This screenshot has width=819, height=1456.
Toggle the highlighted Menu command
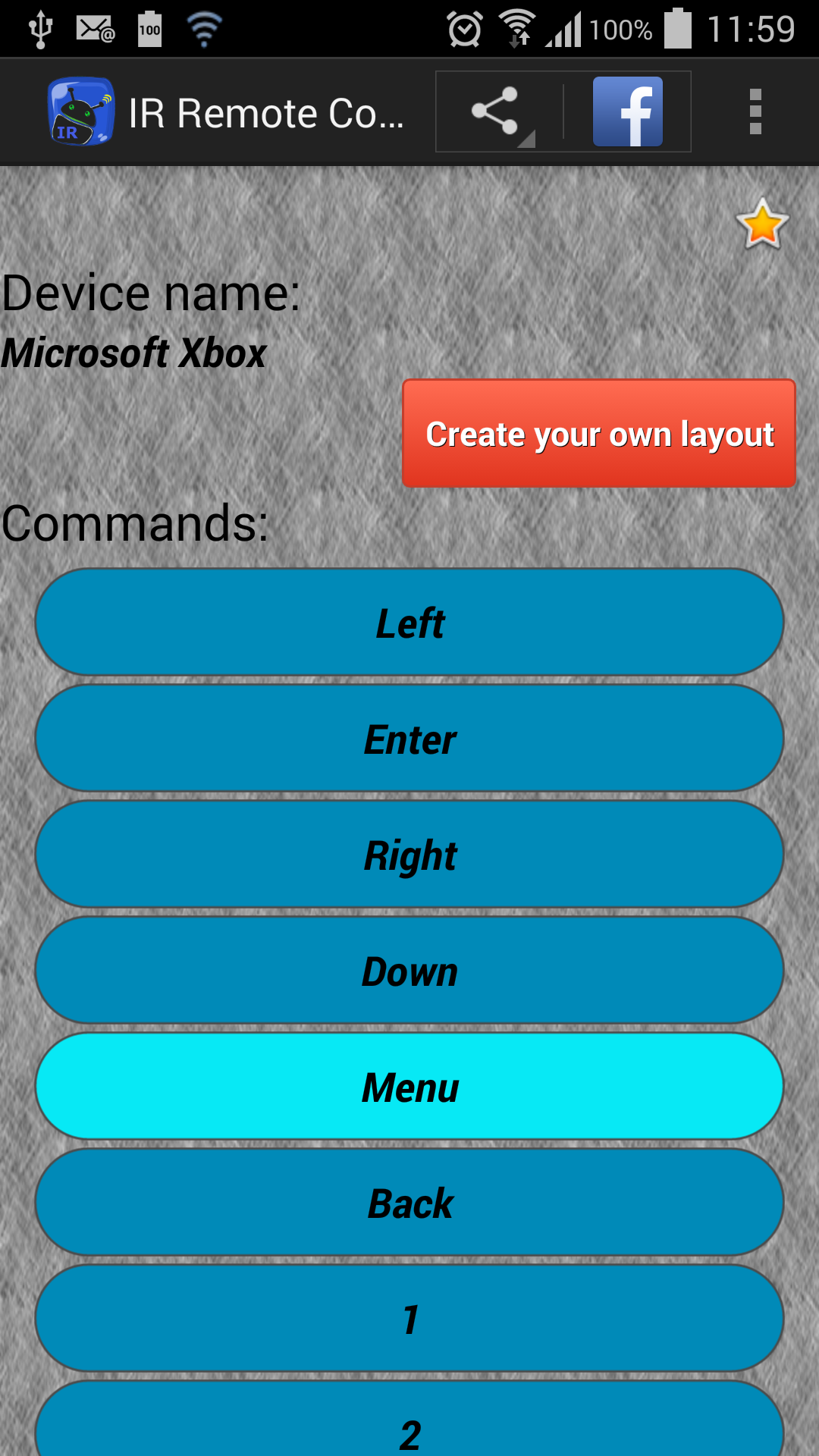409,1087
